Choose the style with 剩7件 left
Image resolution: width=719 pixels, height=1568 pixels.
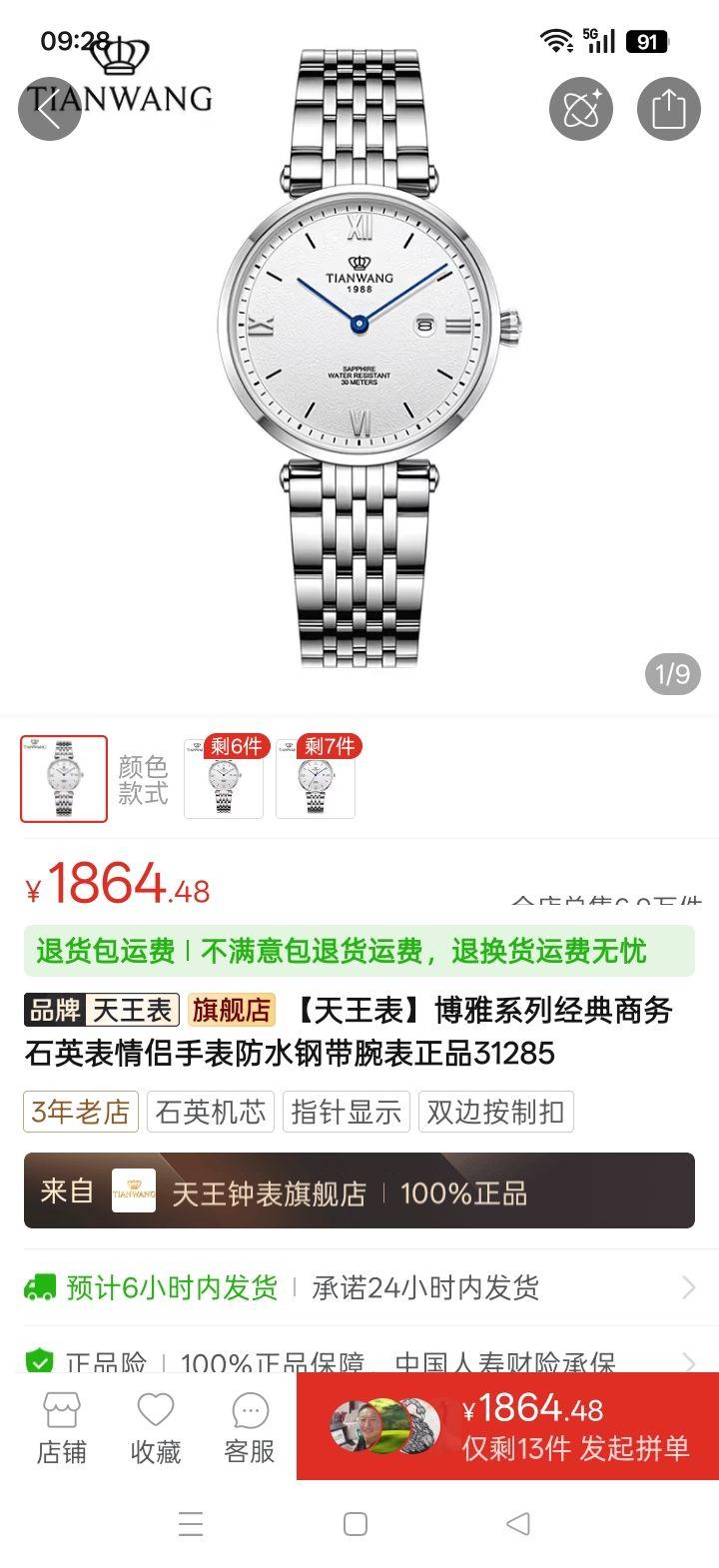pos(317,779)
